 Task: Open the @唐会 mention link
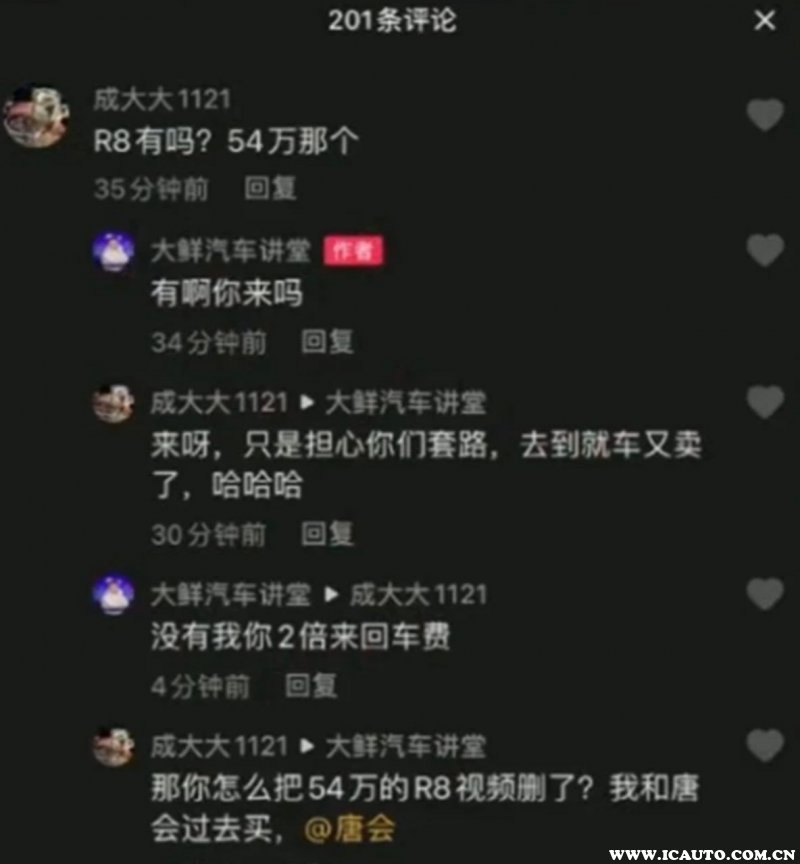(349, 828)
